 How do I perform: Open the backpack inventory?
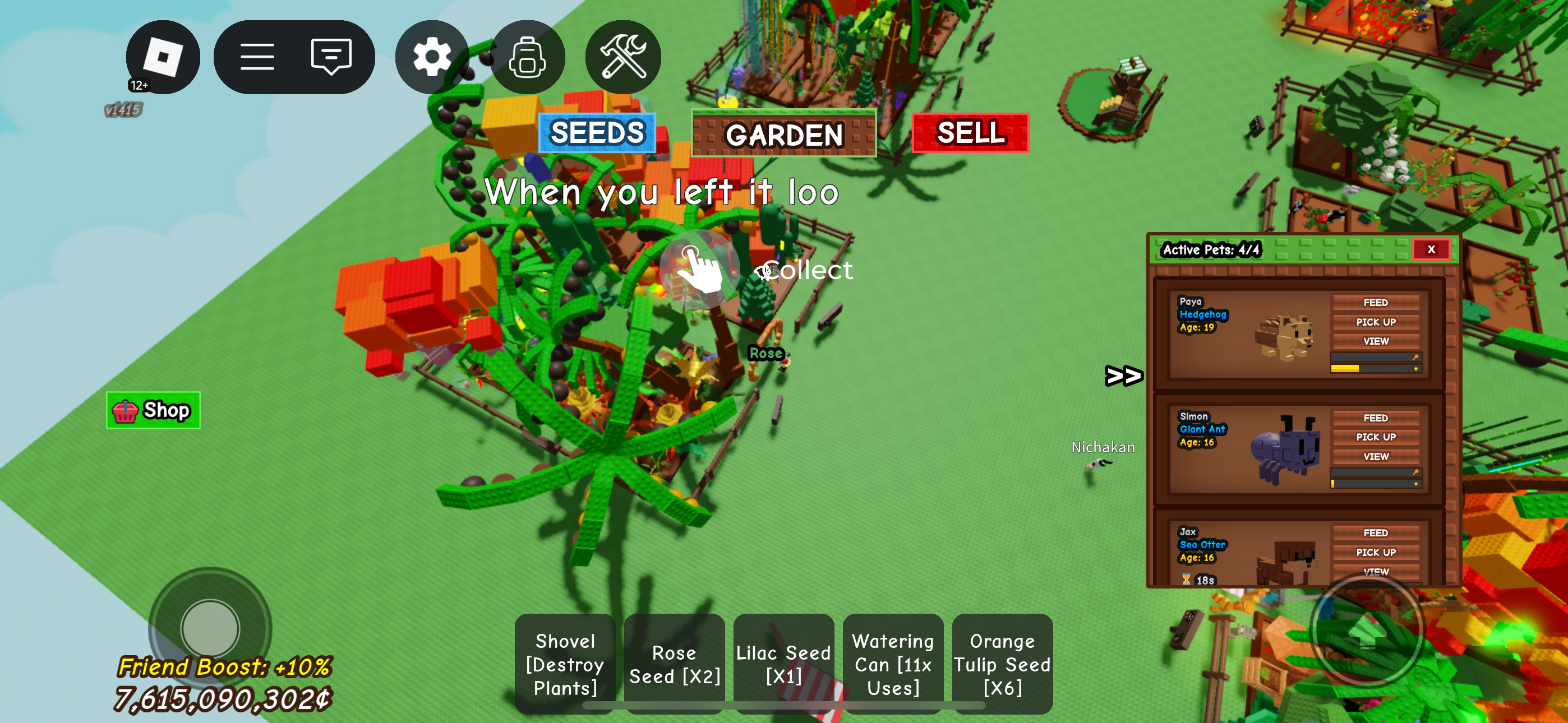pyautogui.click(x=527, y=57)
